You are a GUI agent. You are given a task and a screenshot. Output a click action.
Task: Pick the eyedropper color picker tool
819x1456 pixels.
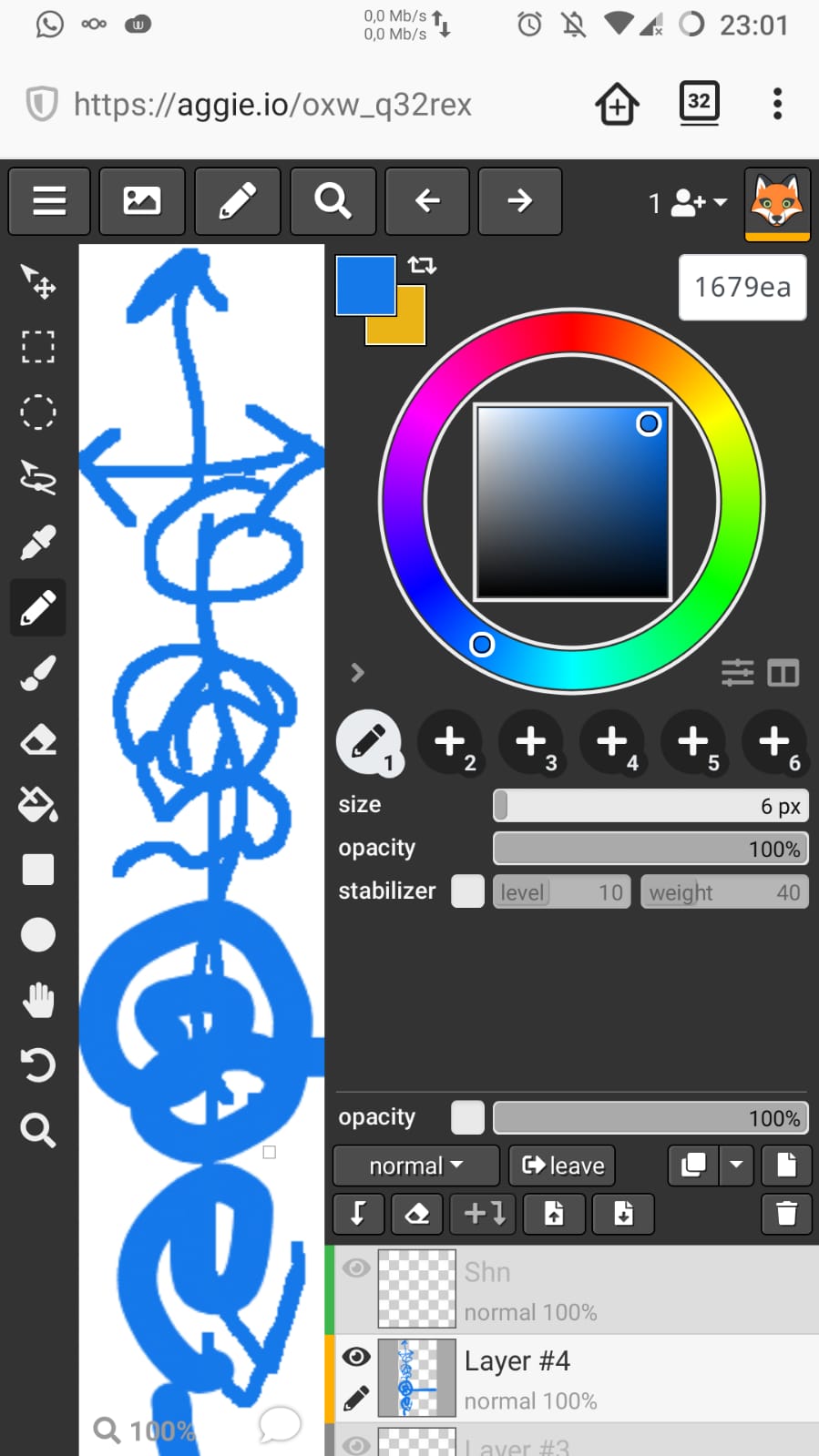(x=38, y=542)
